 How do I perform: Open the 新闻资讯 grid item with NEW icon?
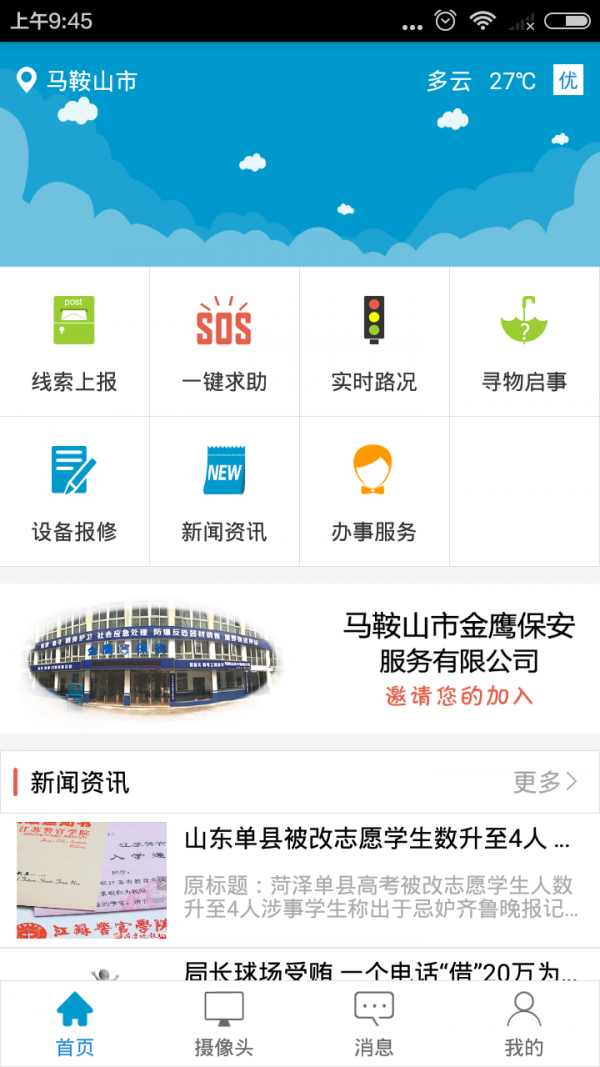[224, 492]
